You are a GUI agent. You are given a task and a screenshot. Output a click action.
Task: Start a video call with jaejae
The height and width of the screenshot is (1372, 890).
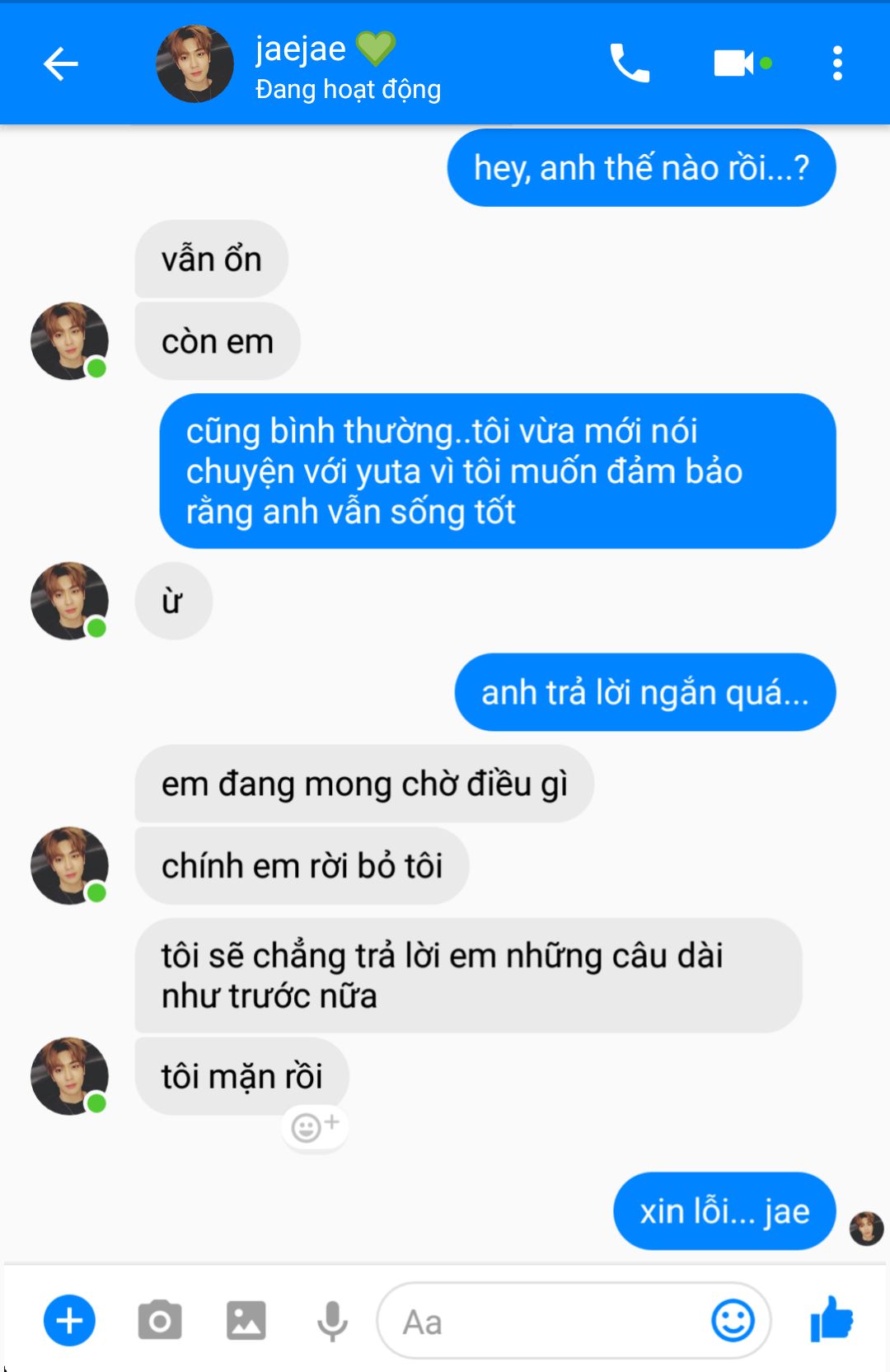(x=734, y=63)
